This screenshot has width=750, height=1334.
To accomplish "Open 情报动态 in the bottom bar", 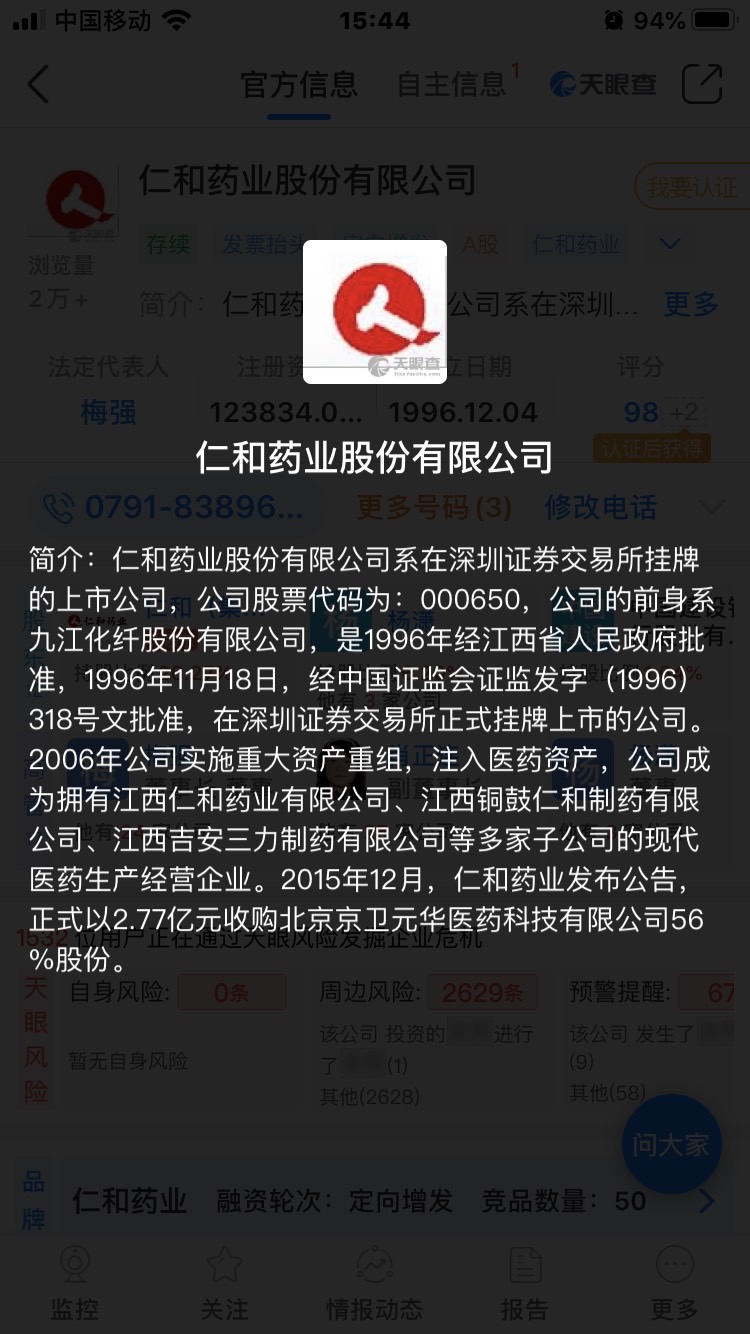I will [374, 1283].
